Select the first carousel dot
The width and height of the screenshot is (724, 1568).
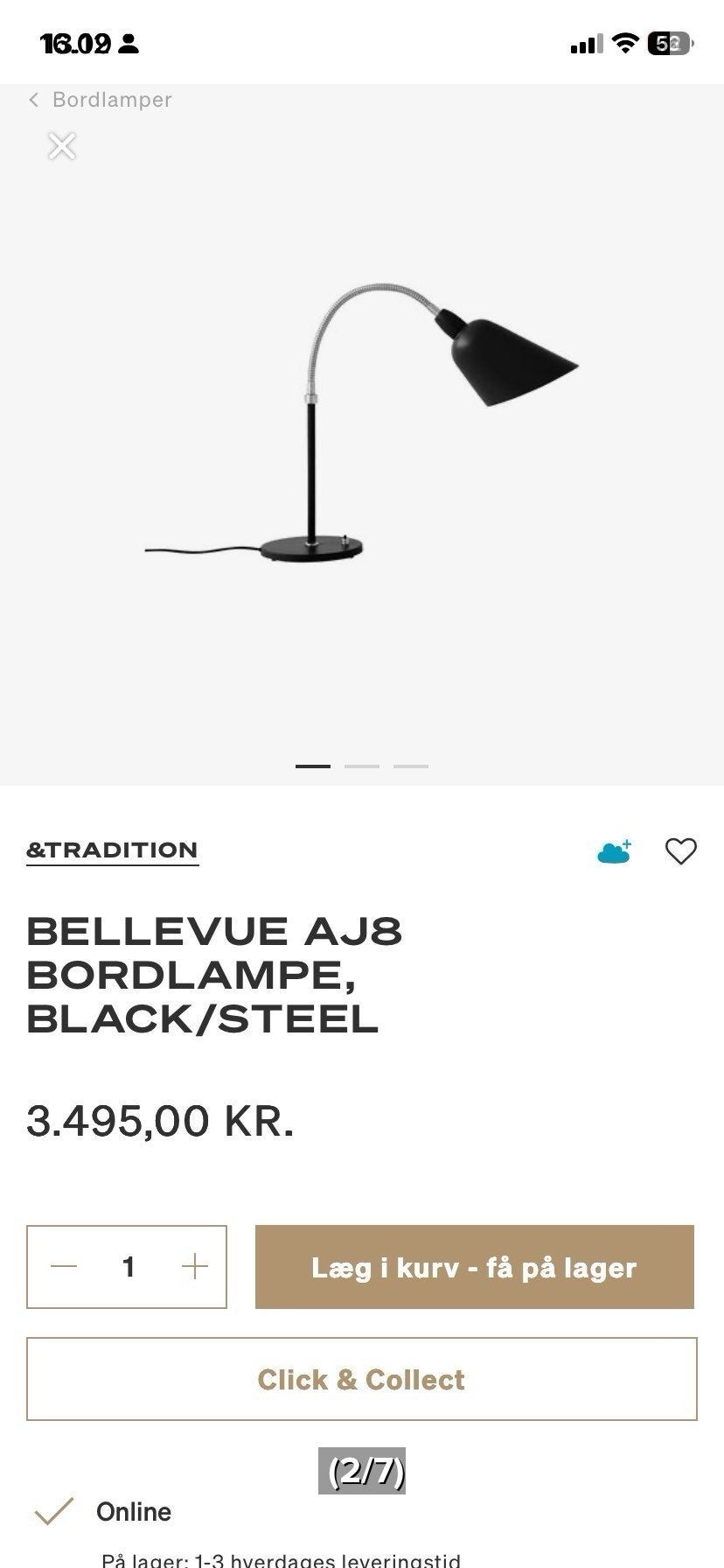pyautogui.click(x=311, y=765)
